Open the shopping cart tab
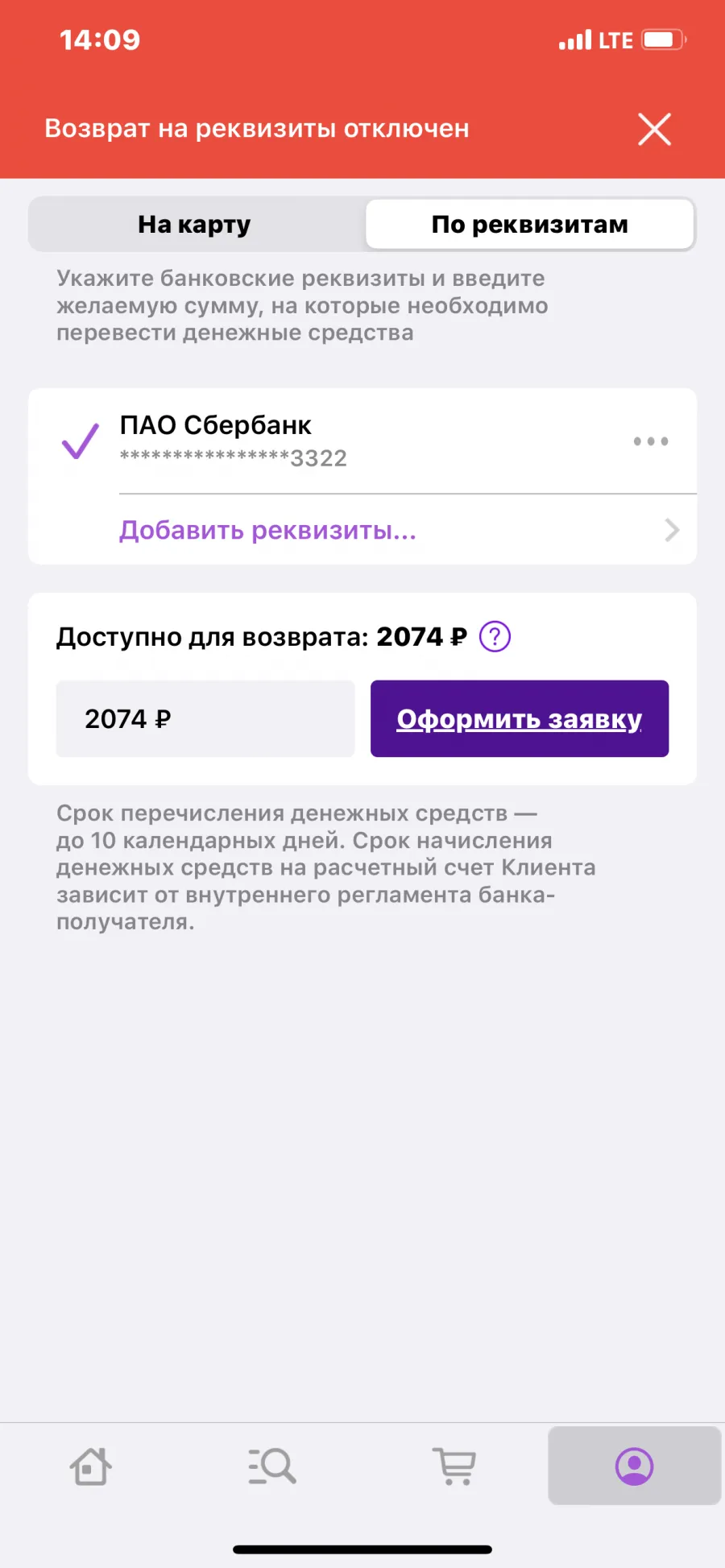Screen dimensions: 725x1568 pos(454,1466)
